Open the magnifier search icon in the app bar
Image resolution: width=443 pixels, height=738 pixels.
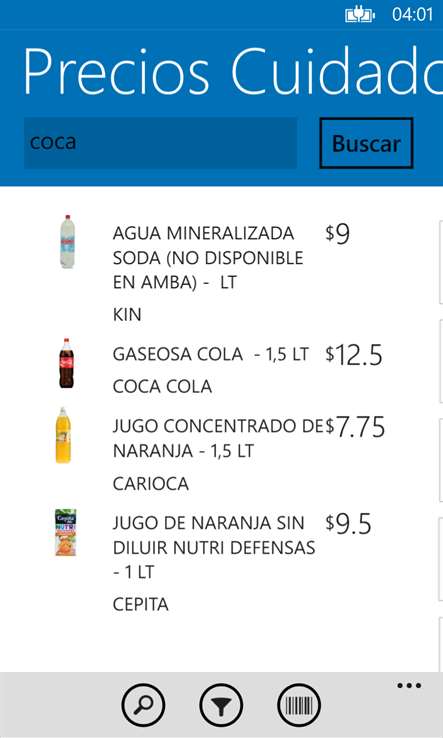coord(144,705)
